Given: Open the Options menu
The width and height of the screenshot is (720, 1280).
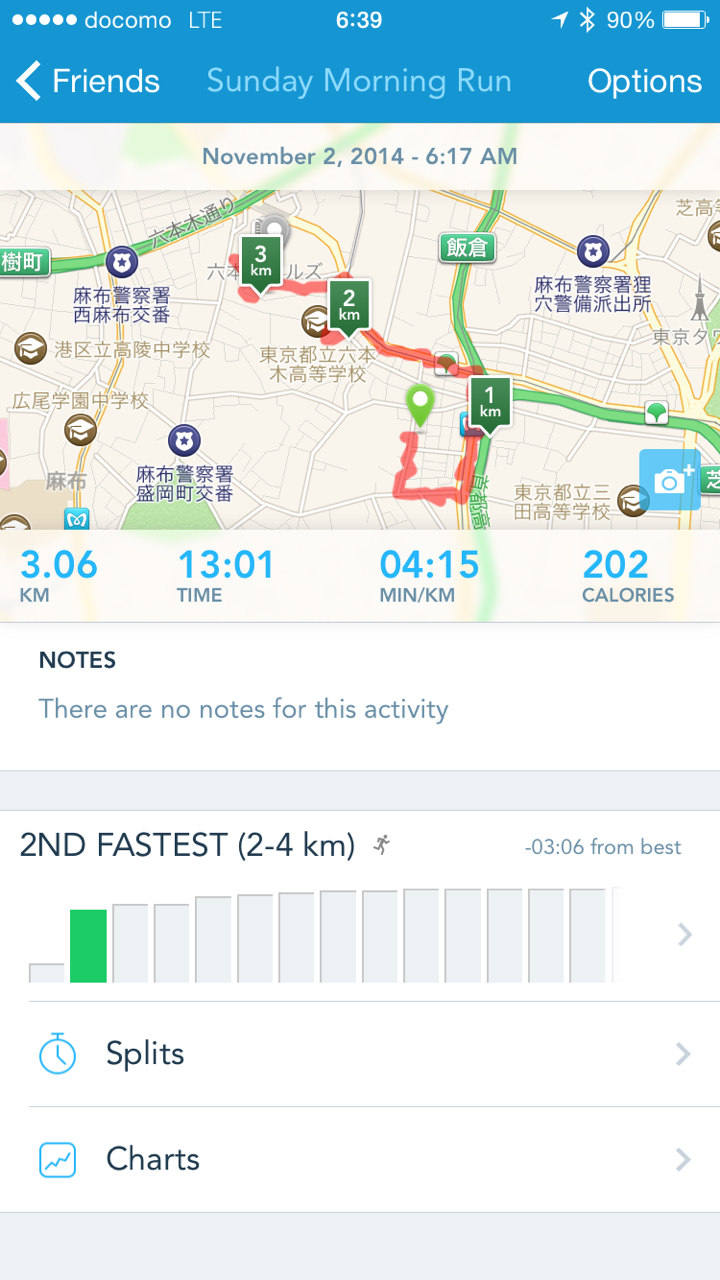Looking at the screenshot, I should coord(645,81).
